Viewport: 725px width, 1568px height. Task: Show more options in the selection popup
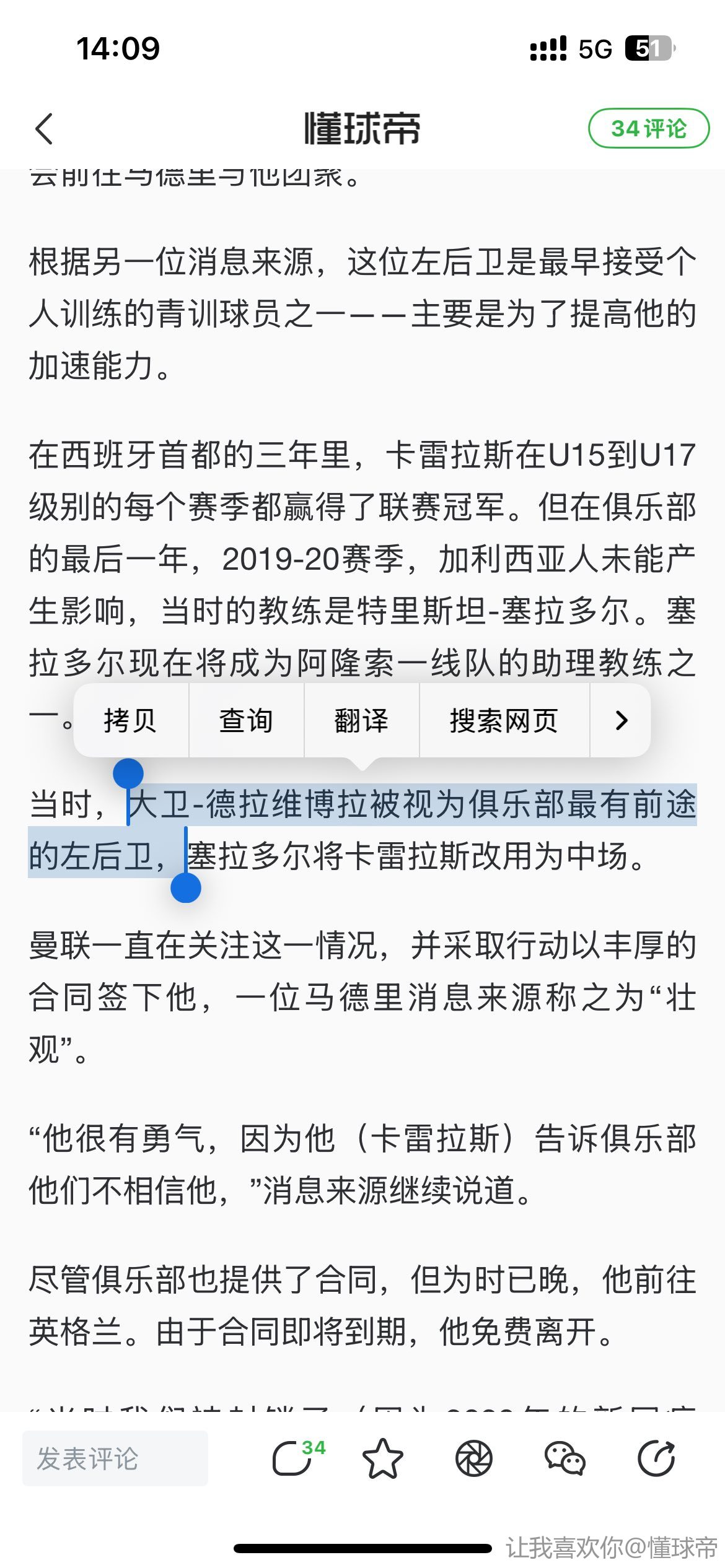pos(621,720)
